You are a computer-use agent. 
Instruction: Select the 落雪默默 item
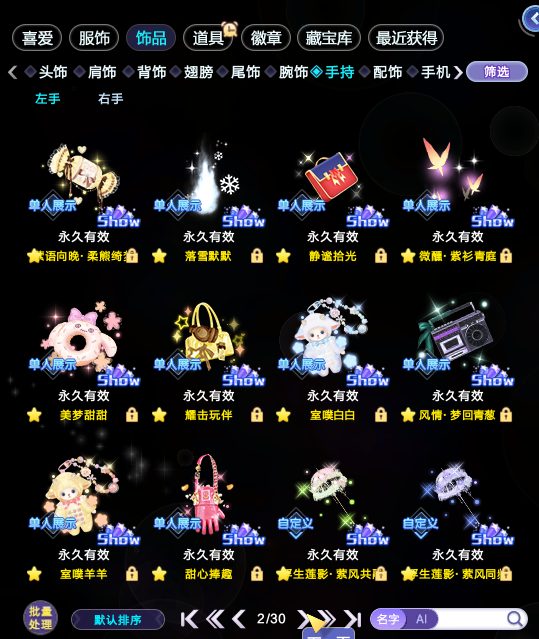pos(209,185)
